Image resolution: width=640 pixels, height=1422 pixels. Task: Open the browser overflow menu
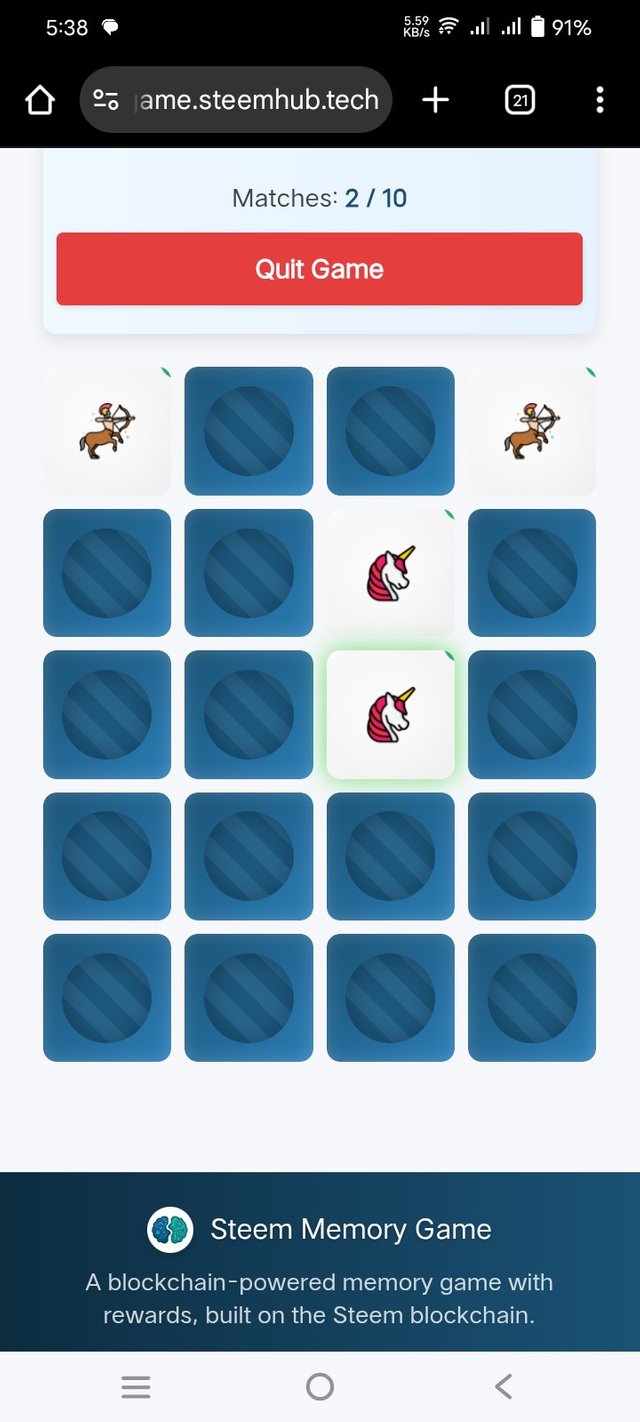tap(599, 100)
